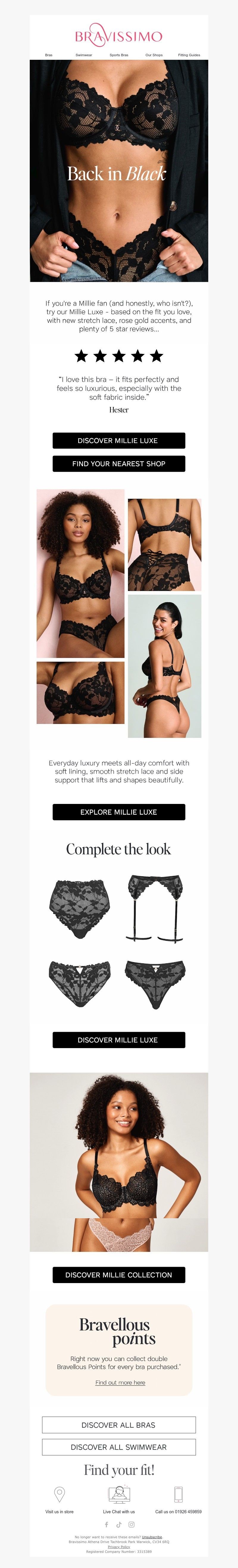Open the Bras menu link
This screenshot has height=1568, width=238.
click(x=49, y=55)
